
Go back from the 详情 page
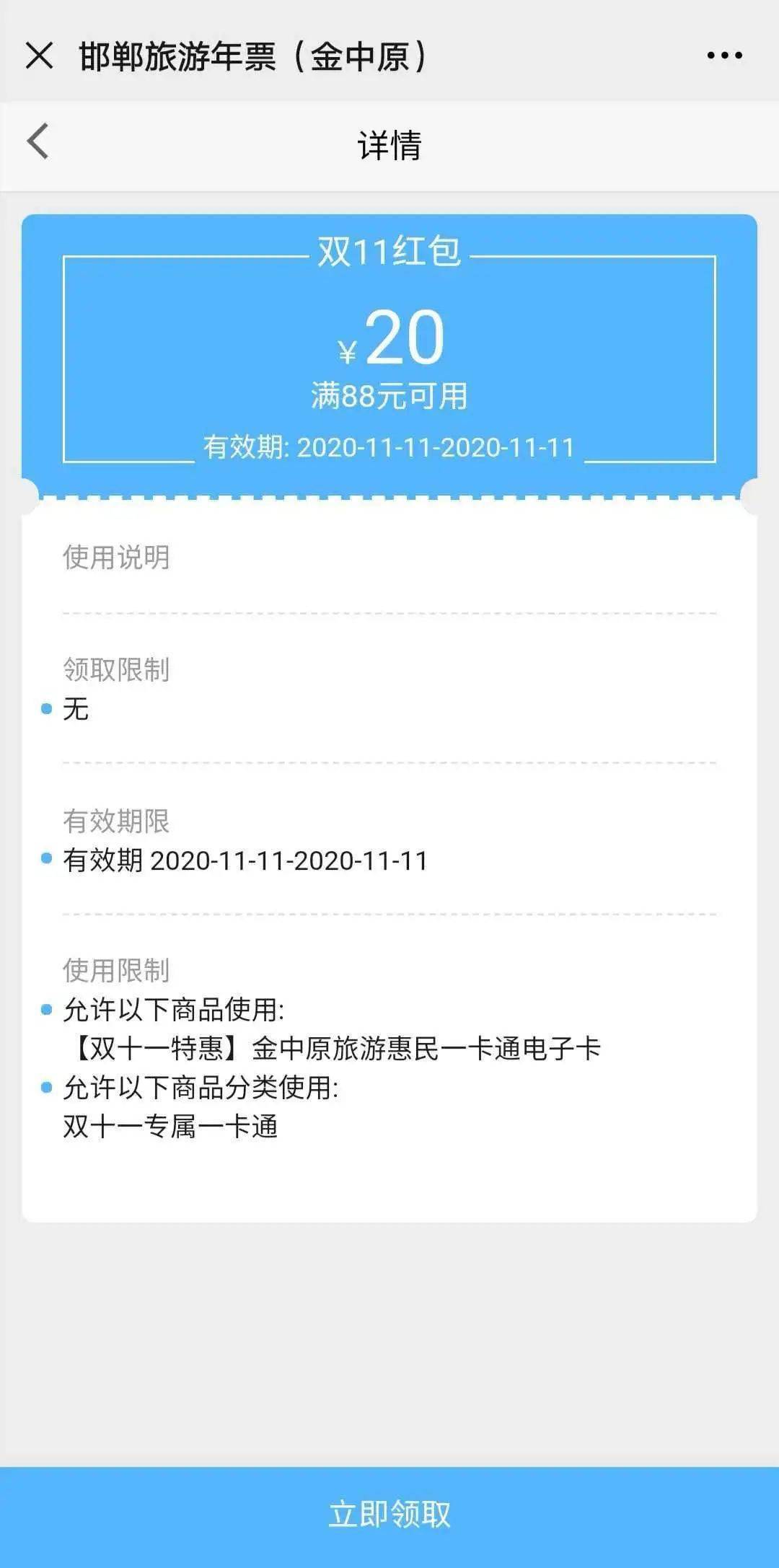[38, 141]
